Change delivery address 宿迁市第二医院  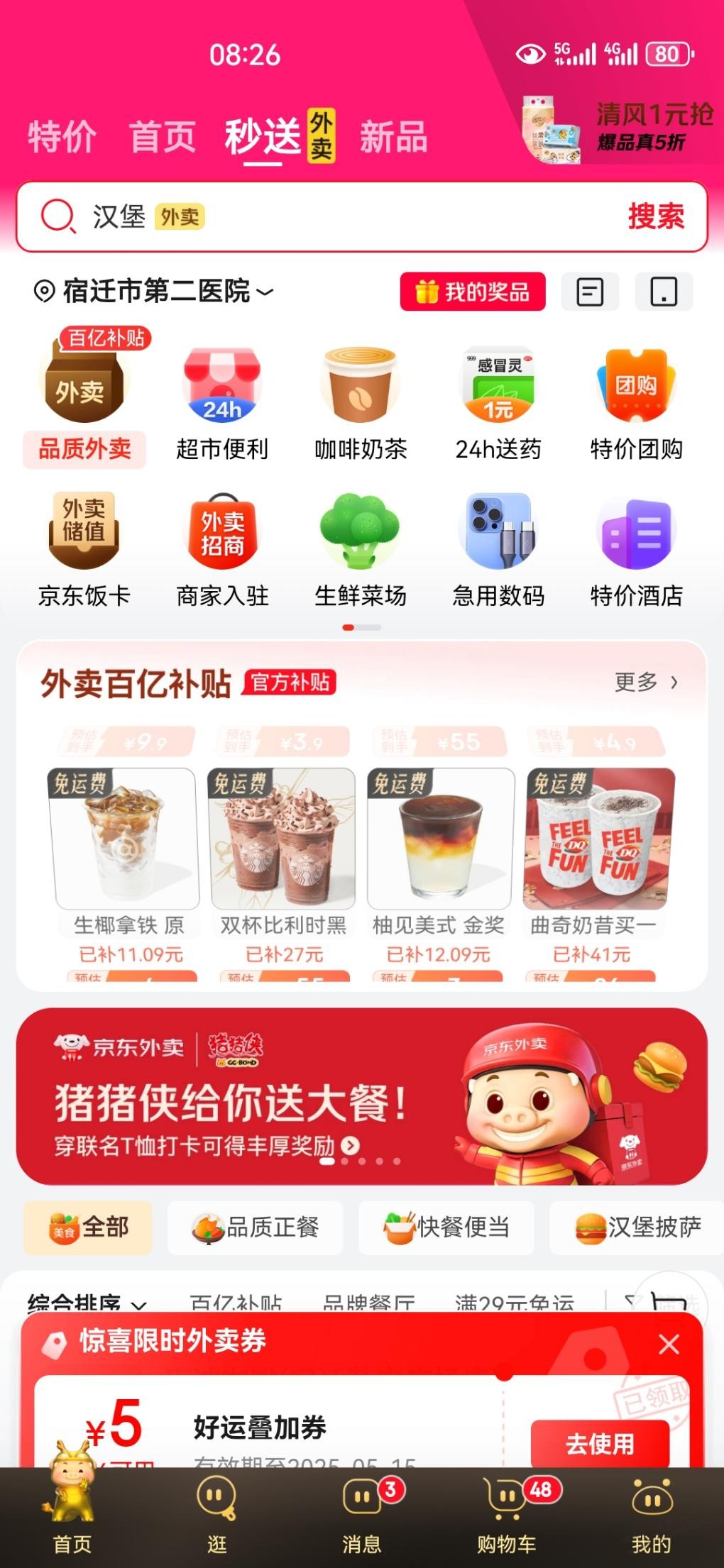(x=153, y=292)
